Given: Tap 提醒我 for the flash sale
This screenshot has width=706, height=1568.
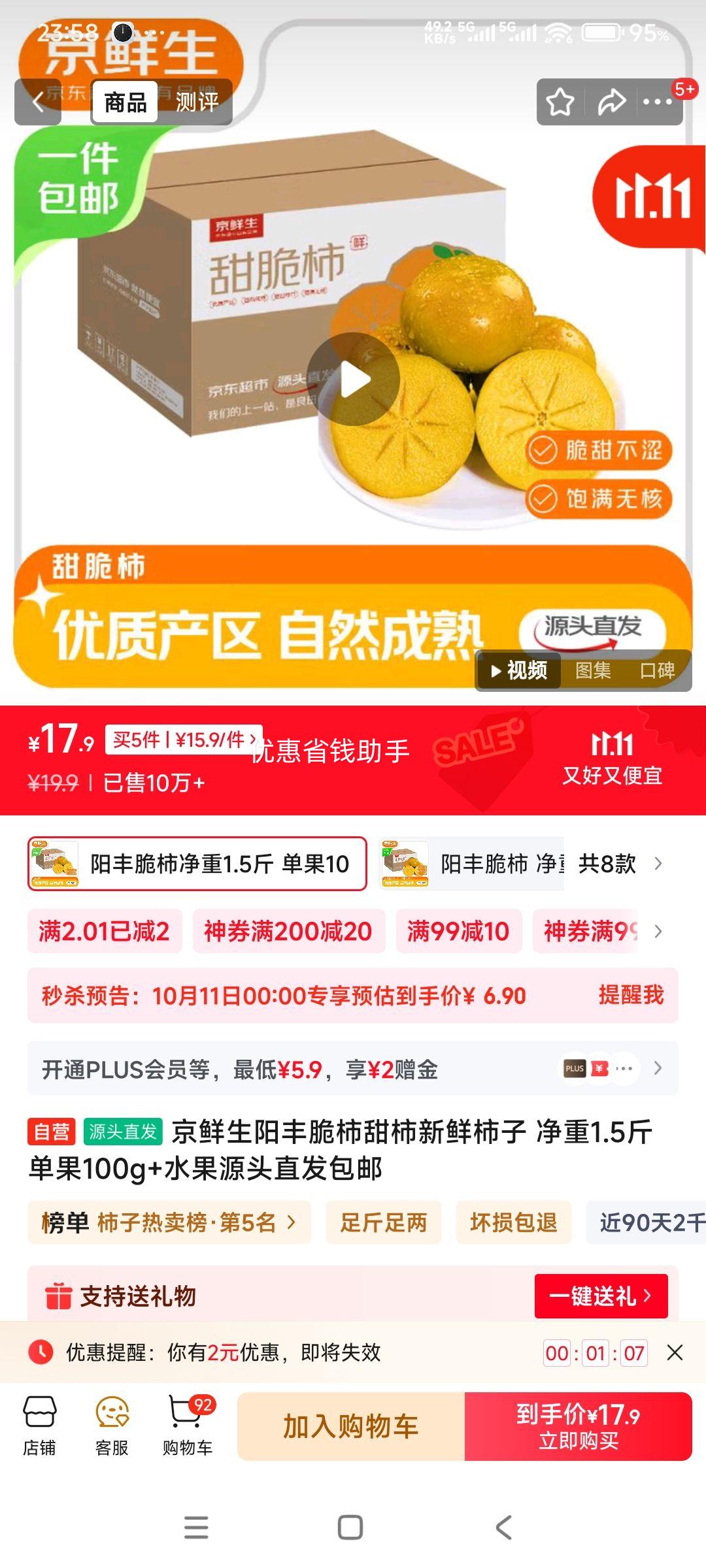Looking at the screenshot, I should click(631, 995).
